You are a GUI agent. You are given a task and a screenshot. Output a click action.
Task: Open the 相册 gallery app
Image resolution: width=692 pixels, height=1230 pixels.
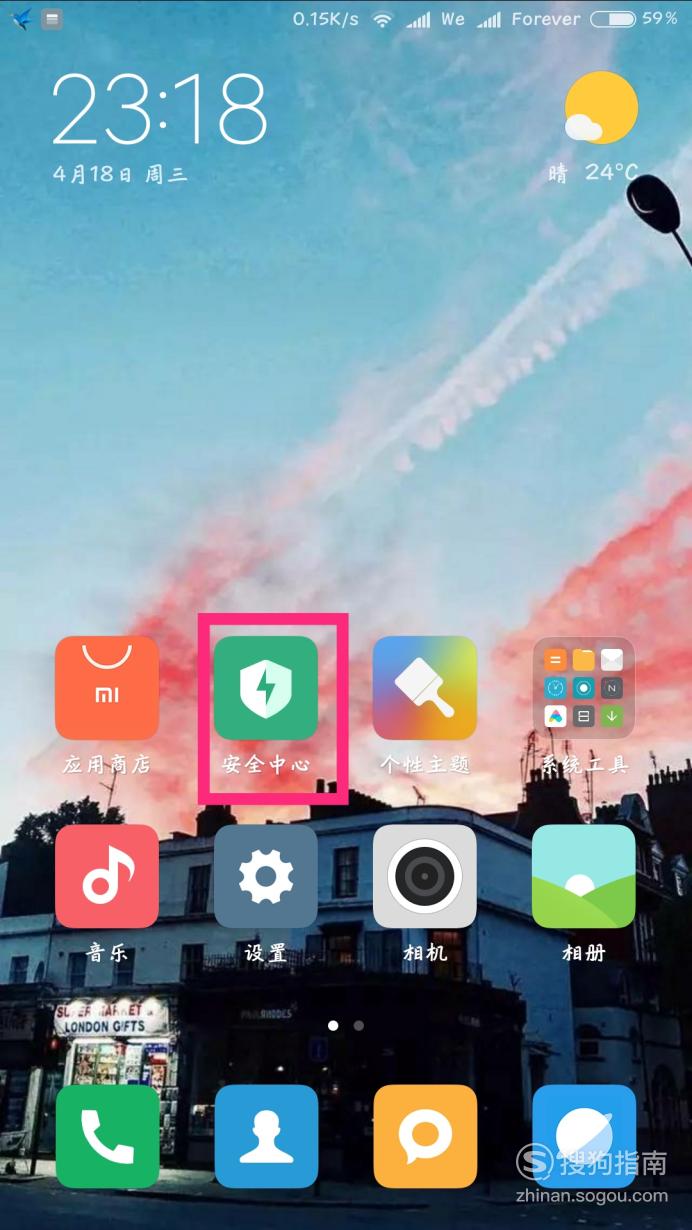[x=584, y=877]
